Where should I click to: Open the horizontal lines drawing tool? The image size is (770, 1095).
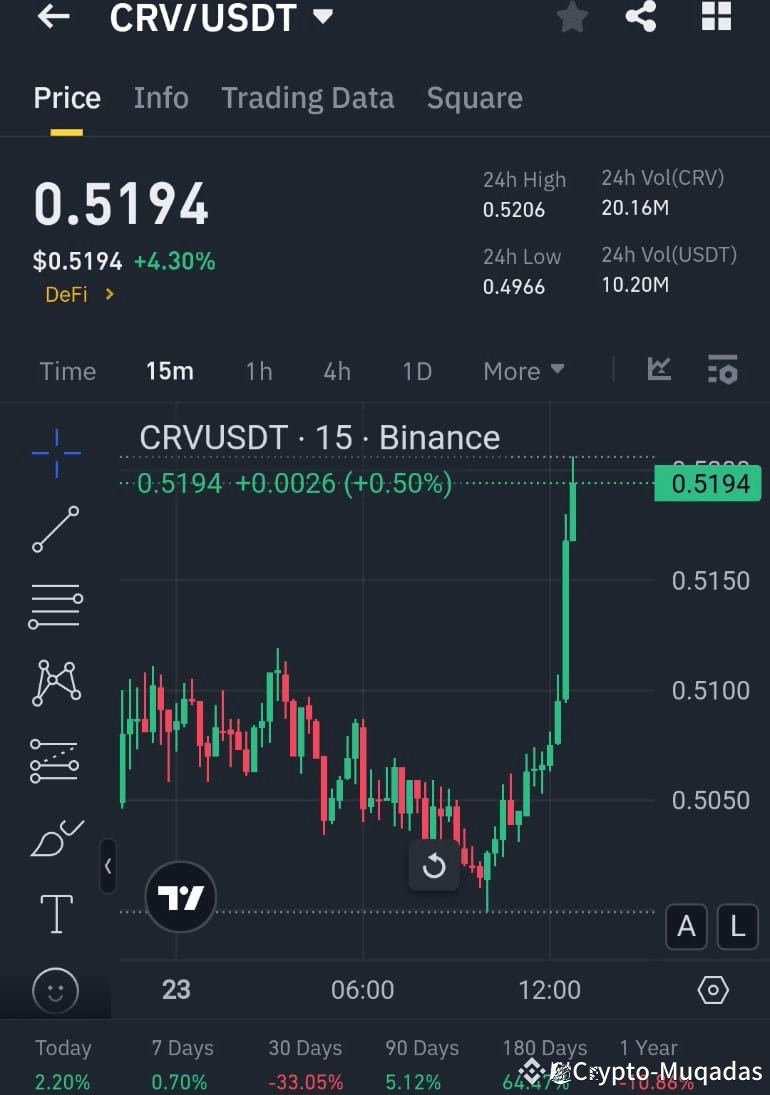pyautogui.click(x=55, y=606)
